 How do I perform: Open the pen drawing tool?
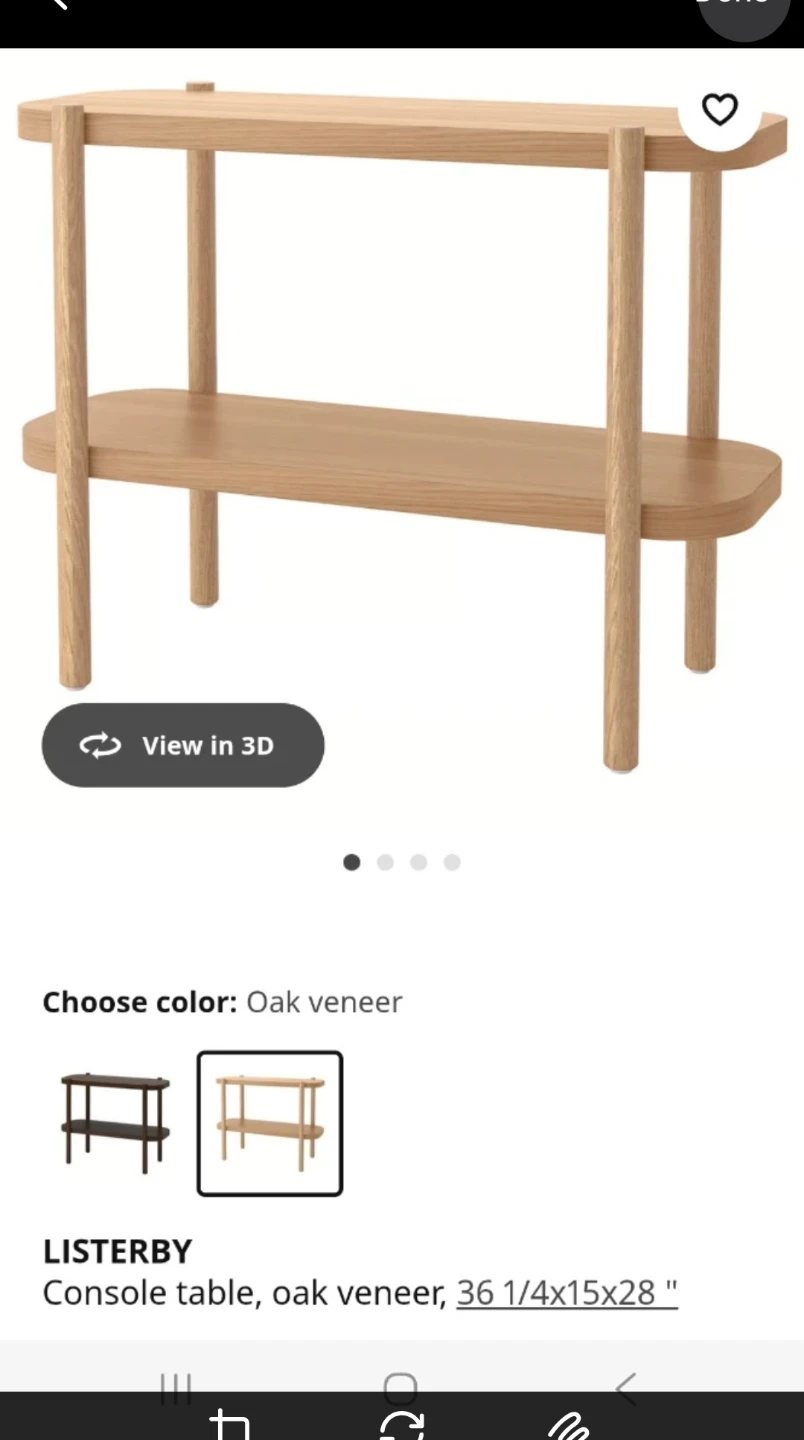pyautogui.click(x=571, y=1426)
